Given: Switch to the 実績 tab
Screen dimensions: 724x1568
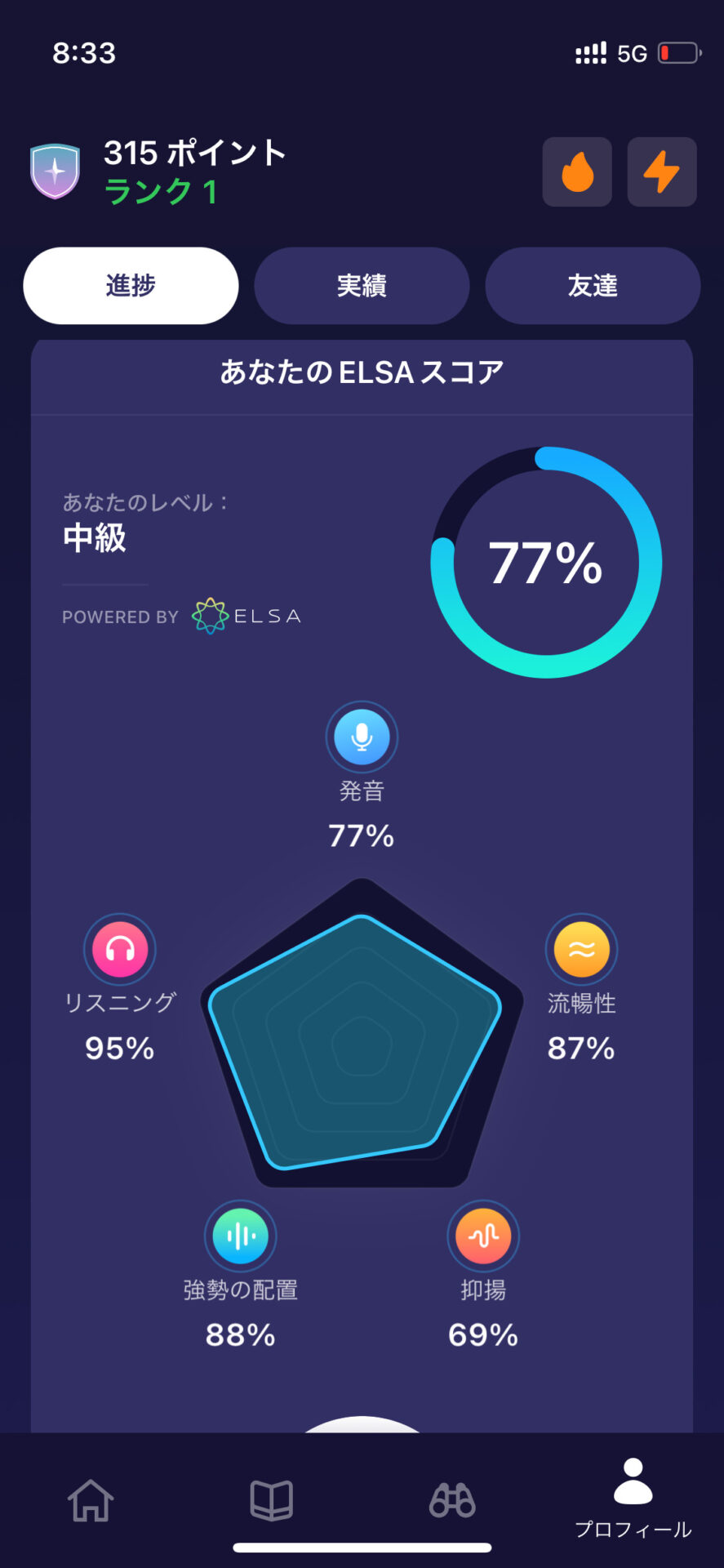Looking at the screenshot, I should point(362,286).
